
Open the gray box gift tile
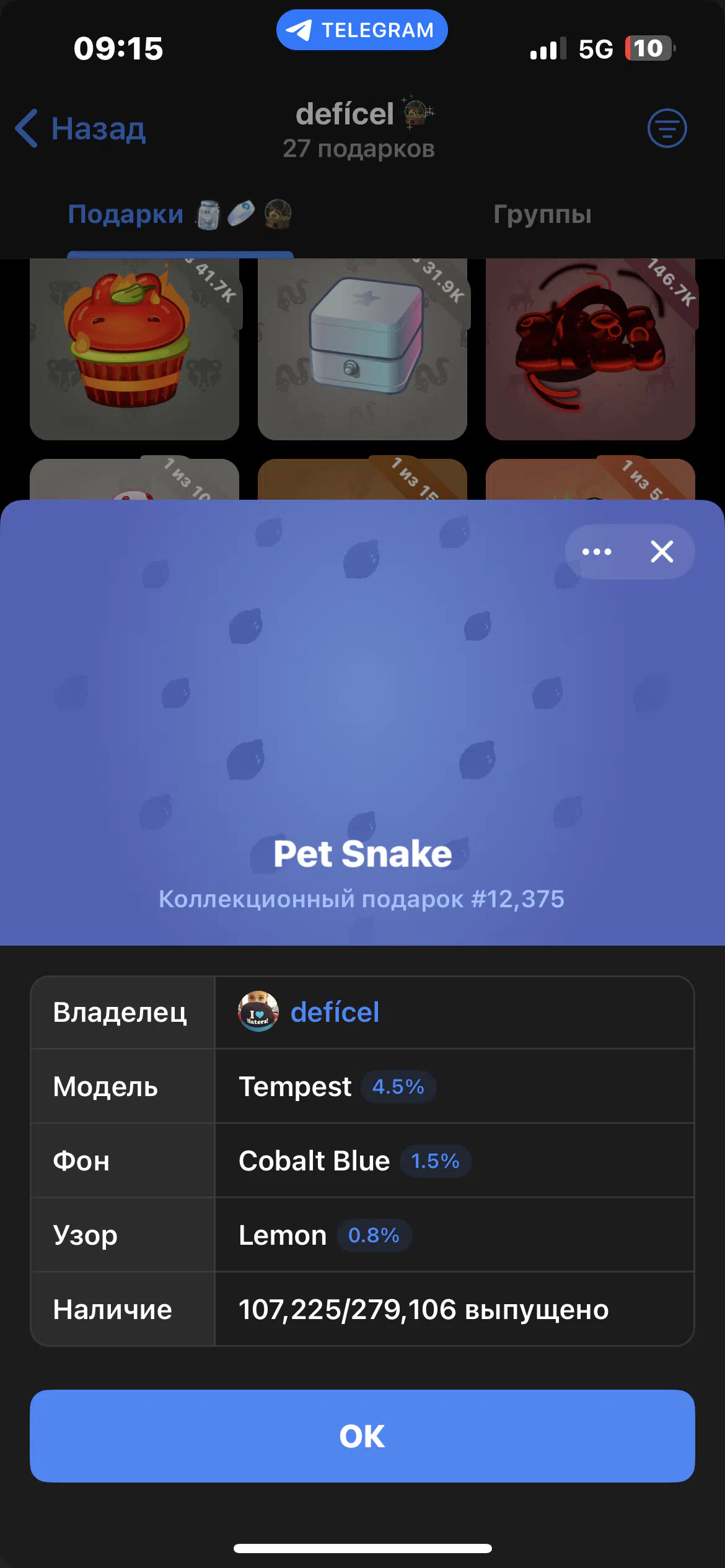(x=362, y=349)
